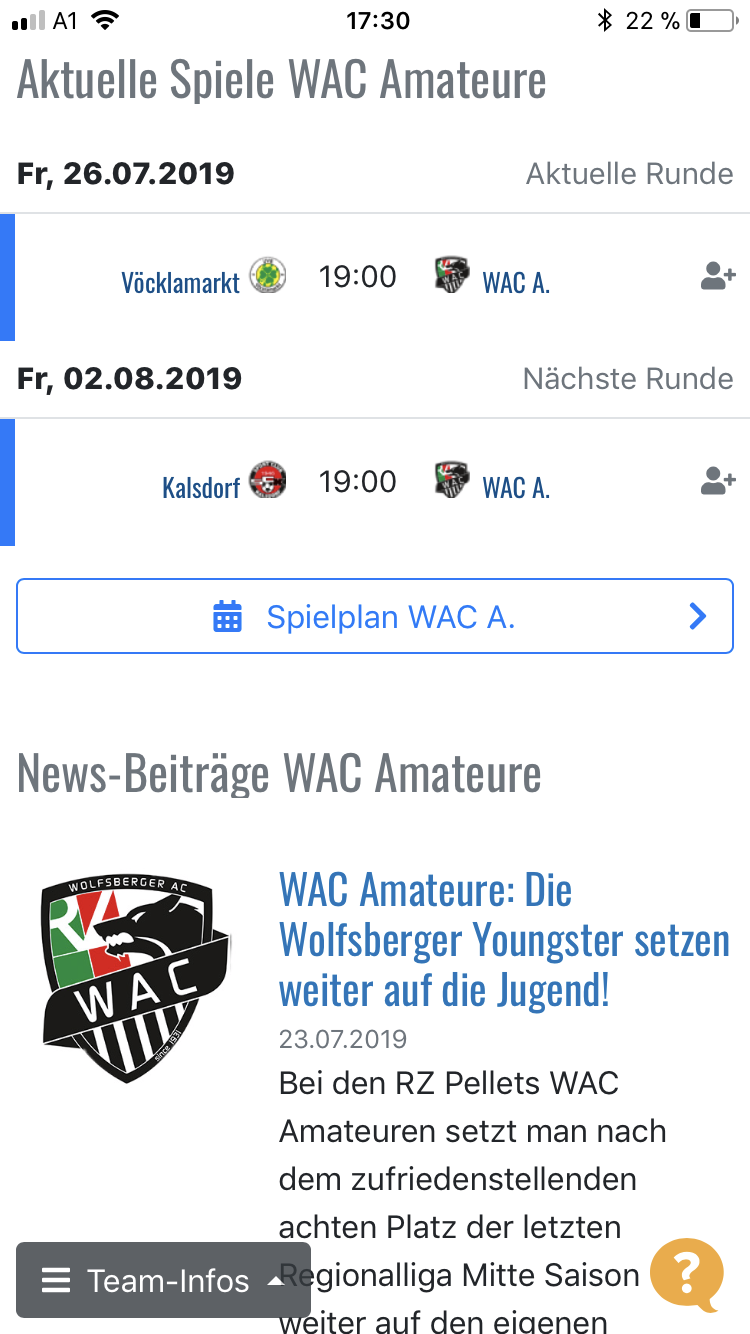The width and height of the screenshot is (750, 1334).
Task: Tap the add-person icon for Vöcklamarkt match
Action: pos(718,277)
